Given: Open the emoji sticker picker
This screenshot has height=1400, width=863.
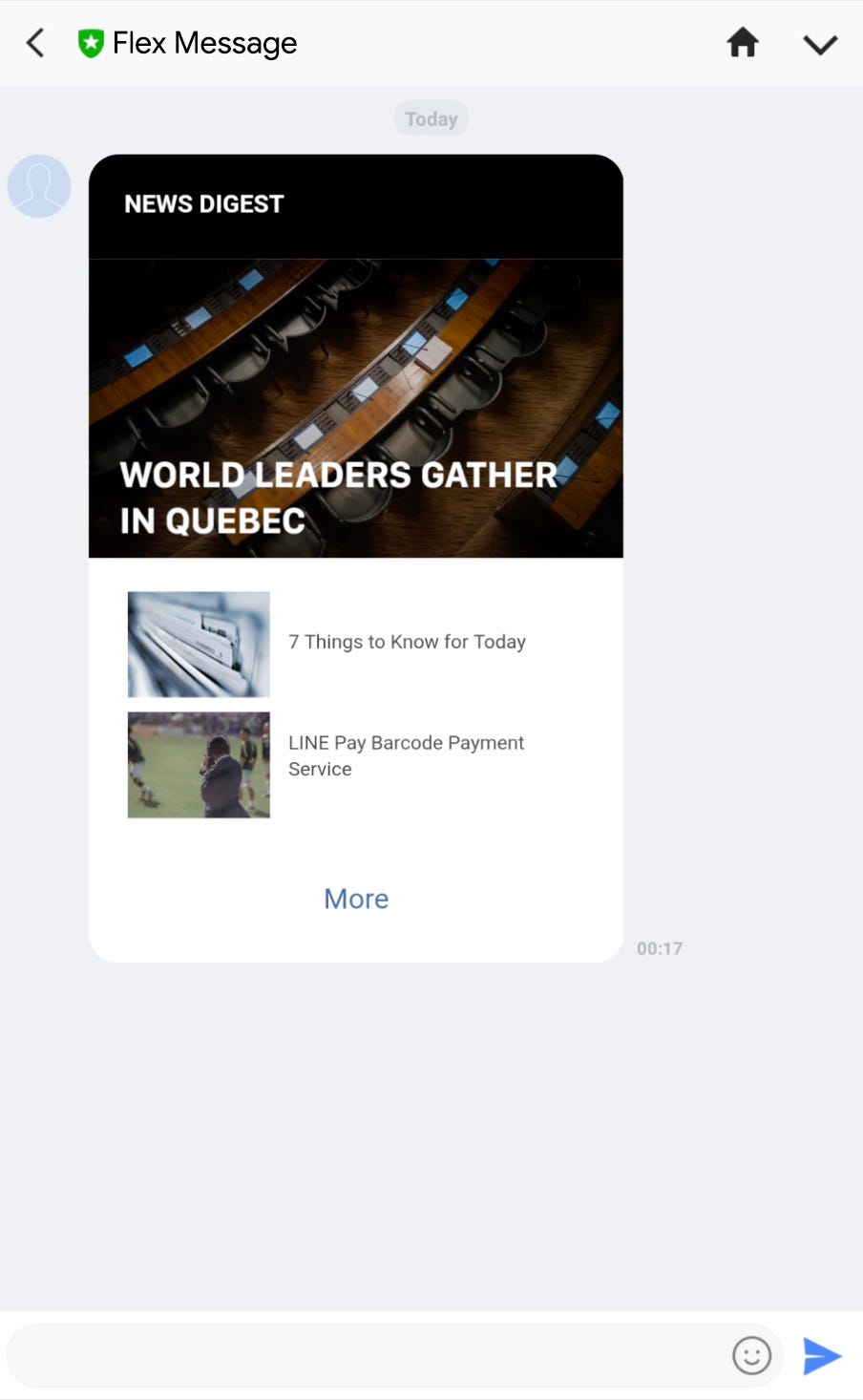Looking at the screenshot, I should 751,1355.
